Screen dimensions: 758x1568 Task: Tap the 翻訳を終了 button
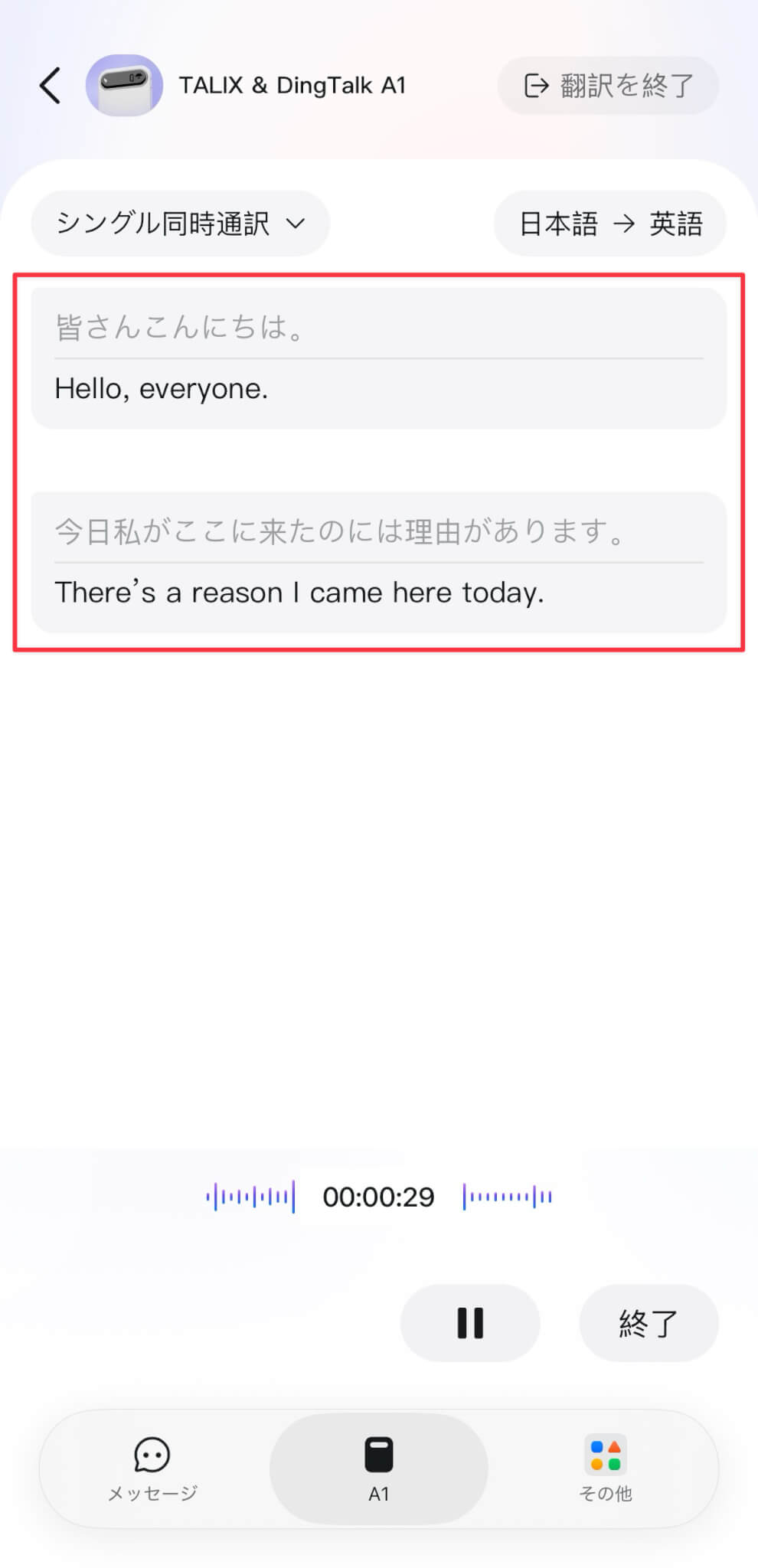pyautogui.click(x=608, y=86)
